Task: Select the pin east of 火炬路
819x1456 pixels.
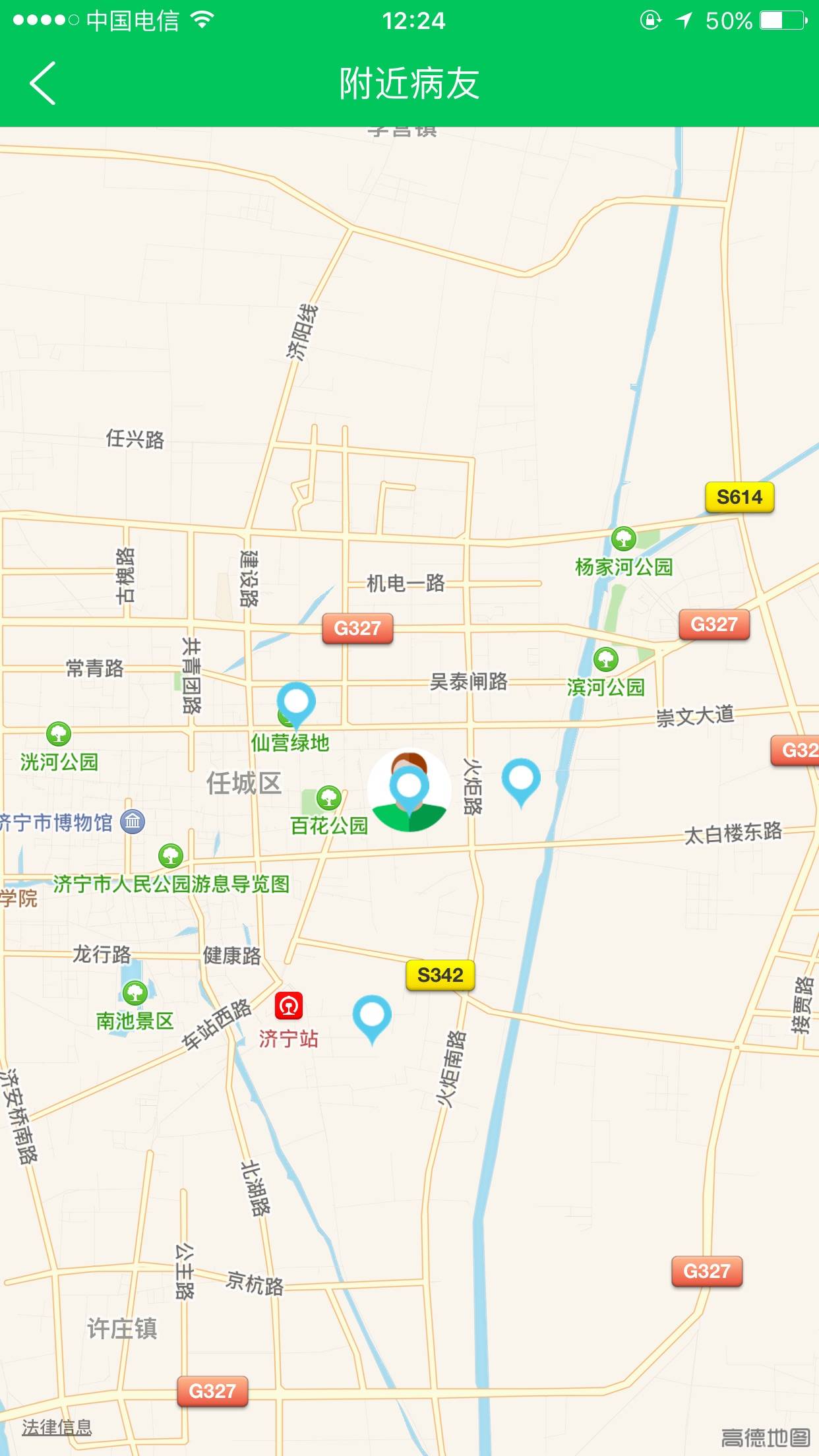Action: click(x=521, y=781)
